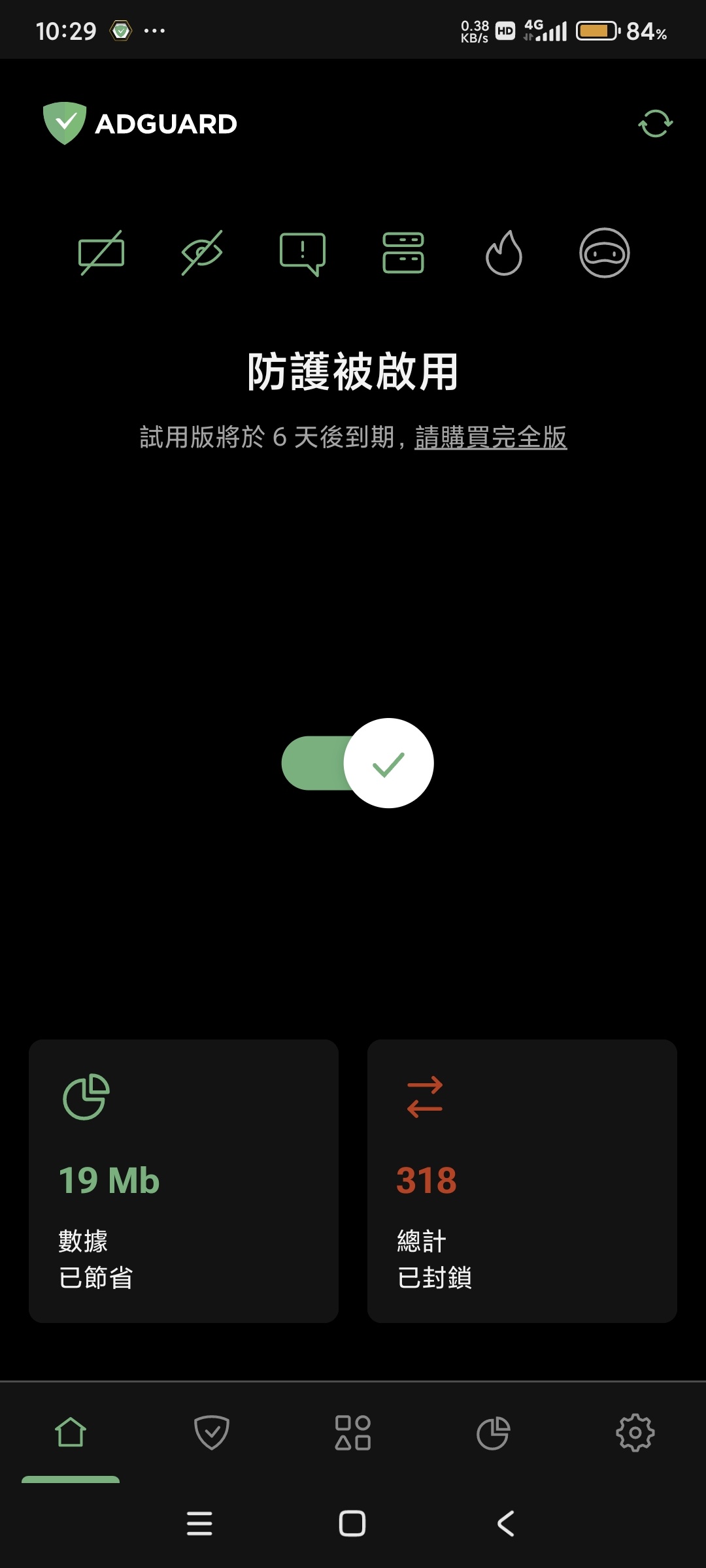
Task: Tap the refresh update icon
Action: pos(655,123)
